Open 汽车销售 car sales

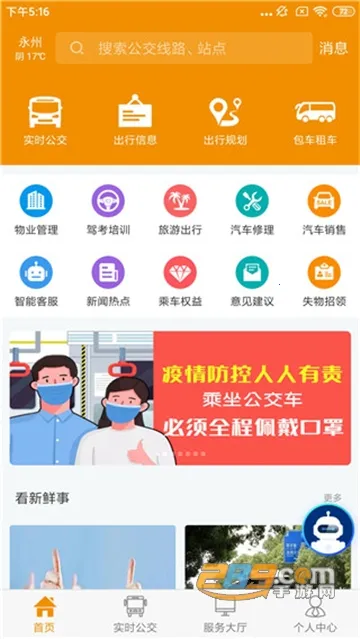pyautogui.click(x=324, y=210)
